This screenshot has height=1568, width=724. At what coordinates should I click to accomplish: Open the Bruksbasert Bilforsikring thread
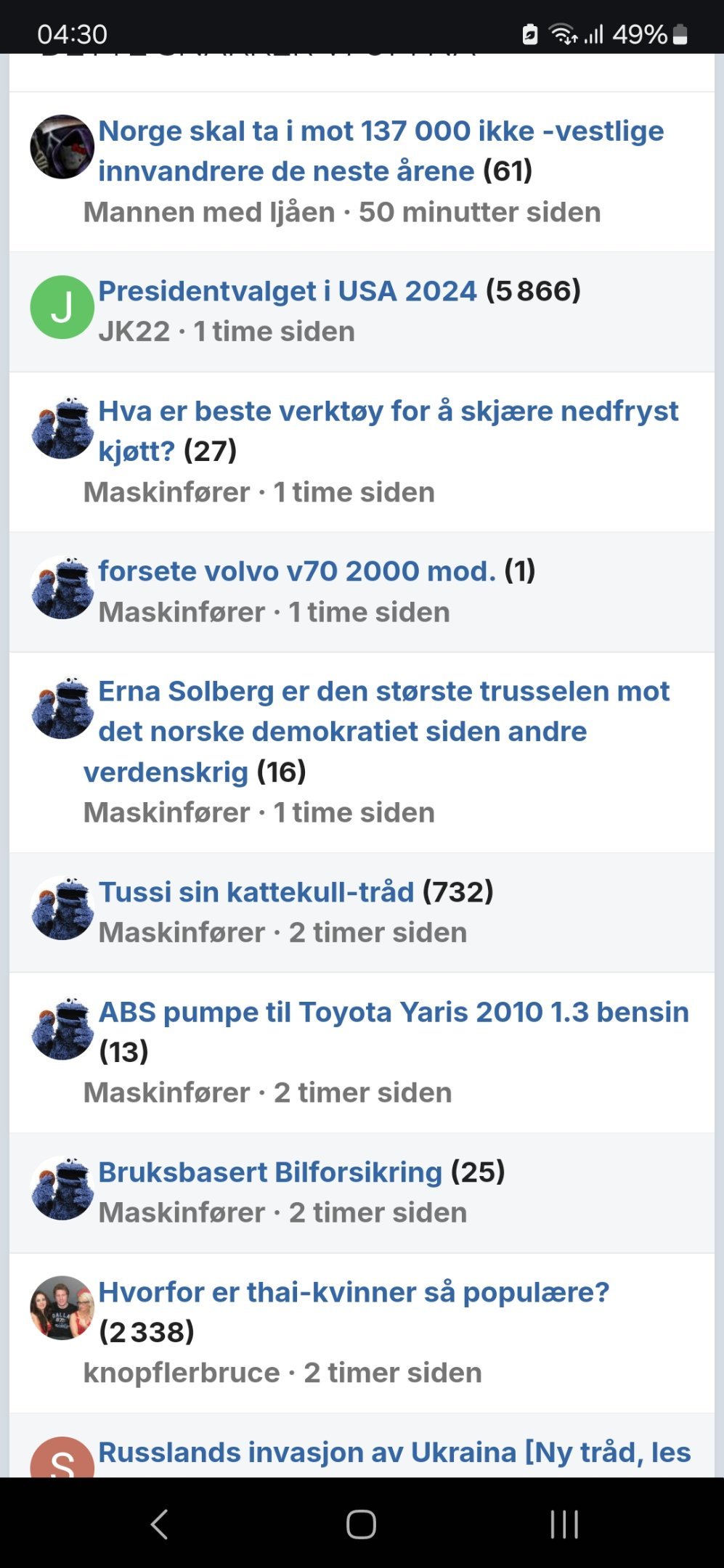tap(270, 1172)
